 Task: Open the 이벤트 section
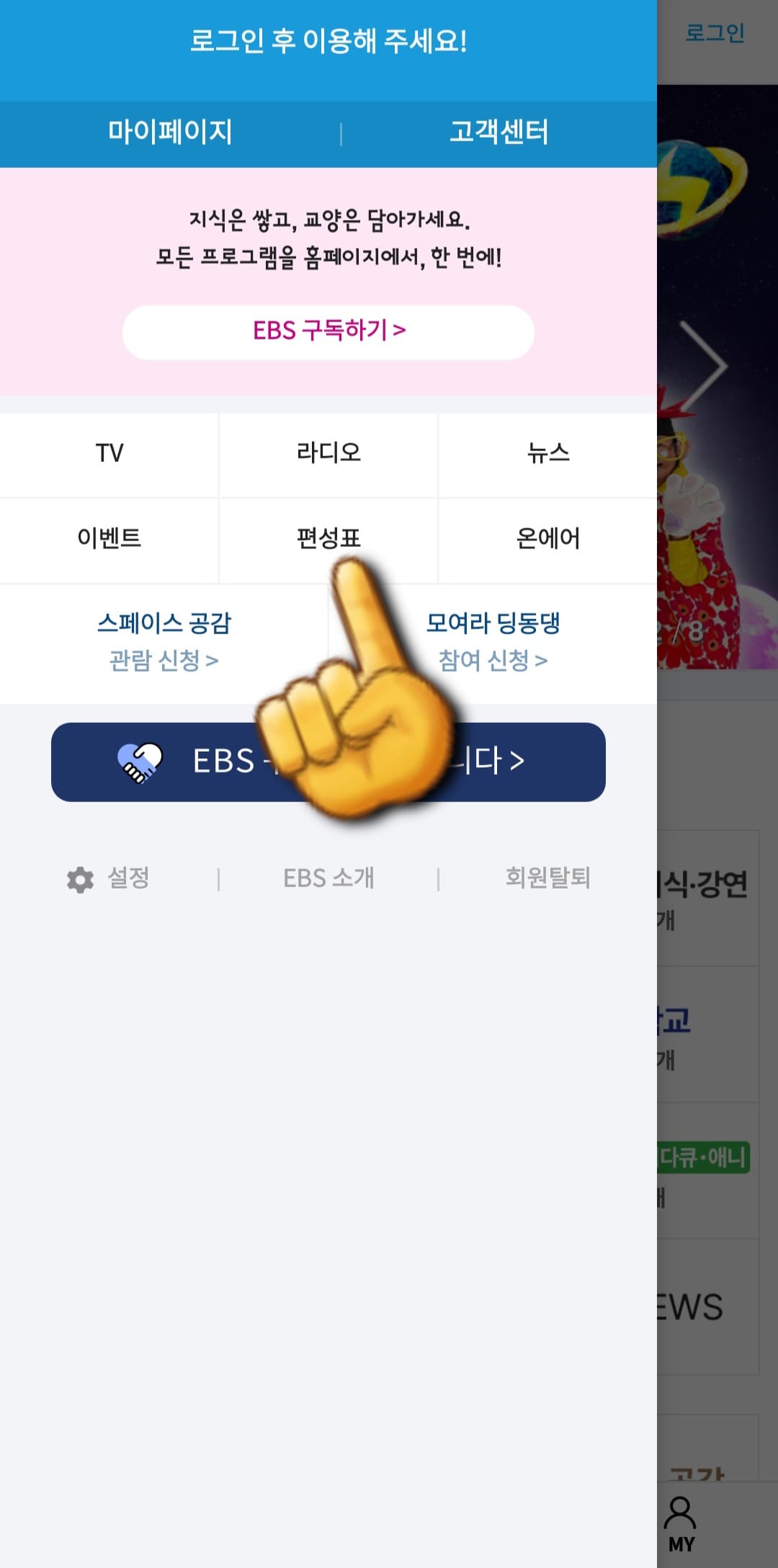point(109,539)
